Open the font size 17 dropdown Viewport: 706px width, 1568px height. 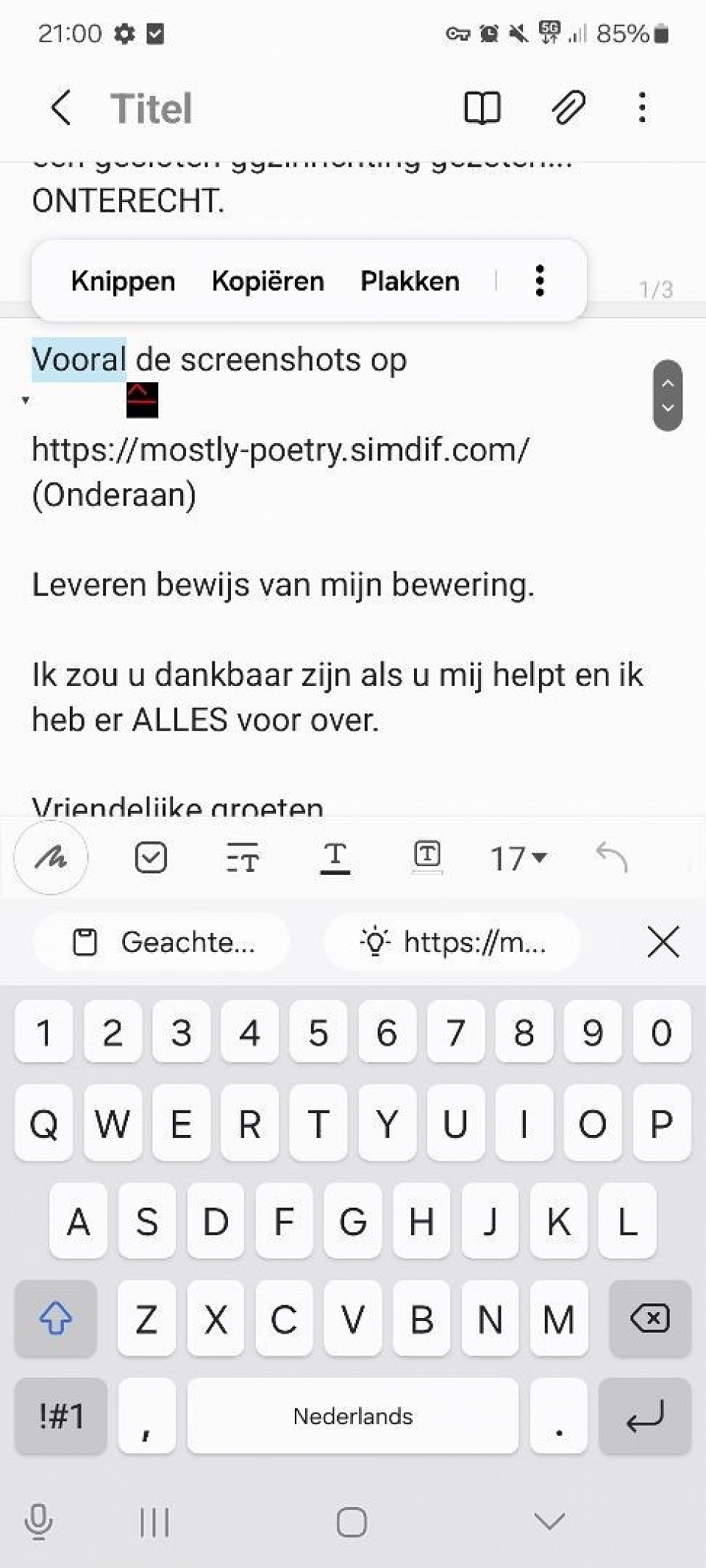[518, 858]
